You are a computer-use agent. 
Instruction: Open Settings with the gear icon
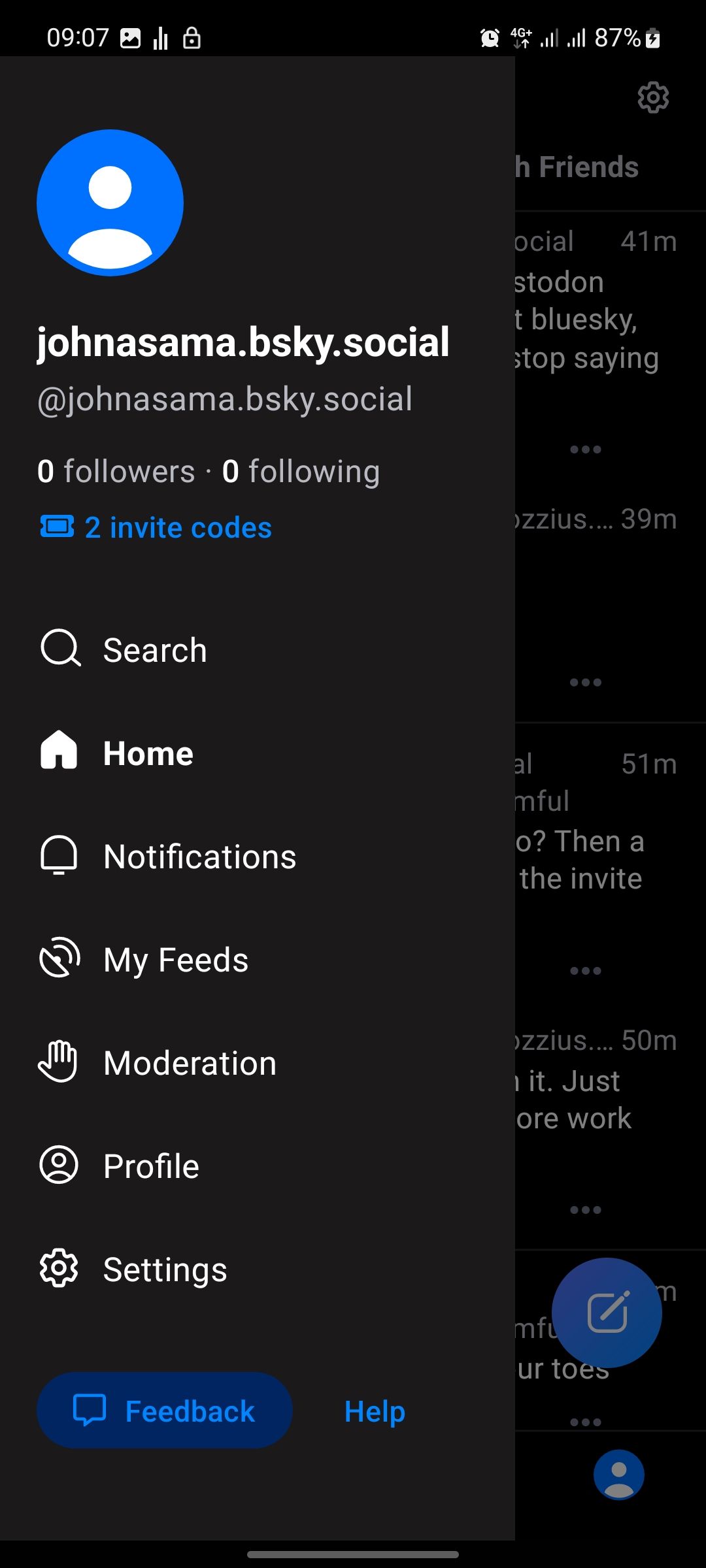click(59, 1268)
